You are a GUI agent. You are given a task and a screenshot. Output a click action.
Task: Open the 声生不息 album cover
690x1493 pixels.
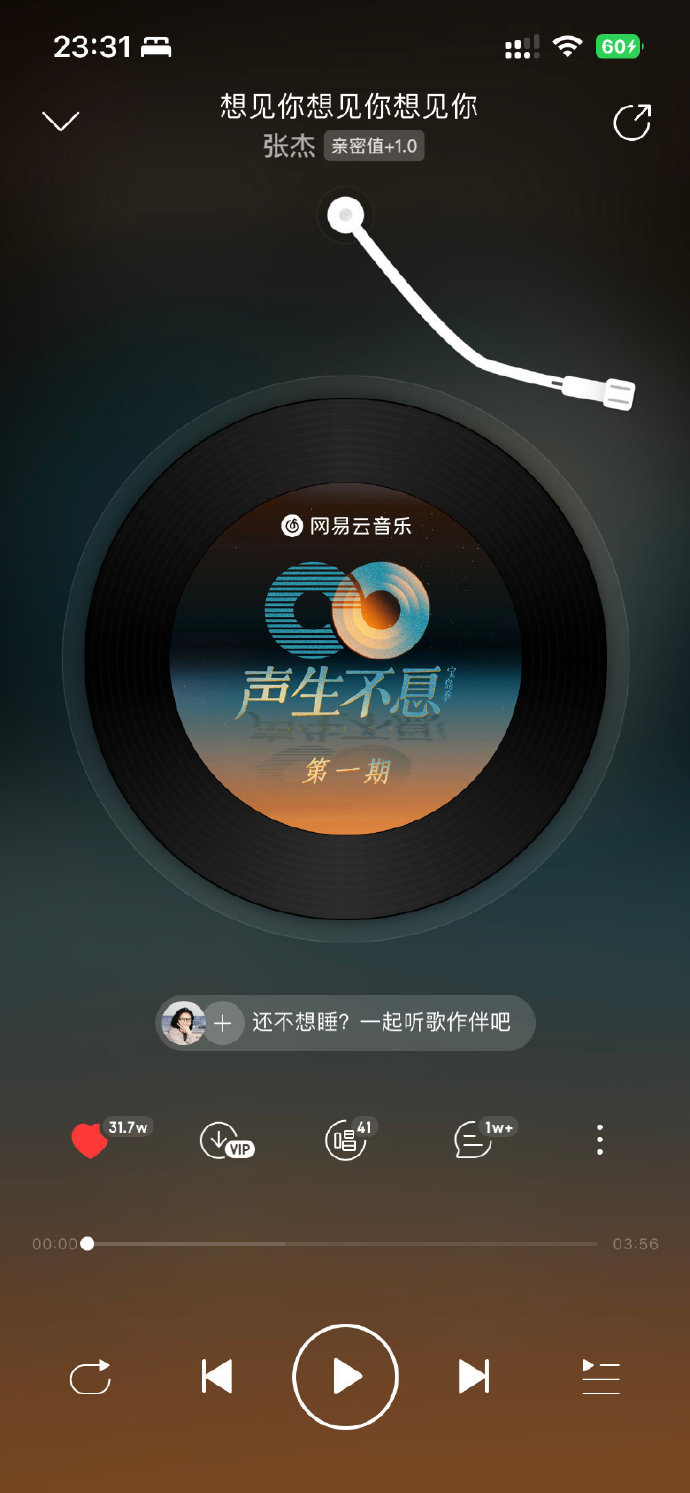pos(345,660)
